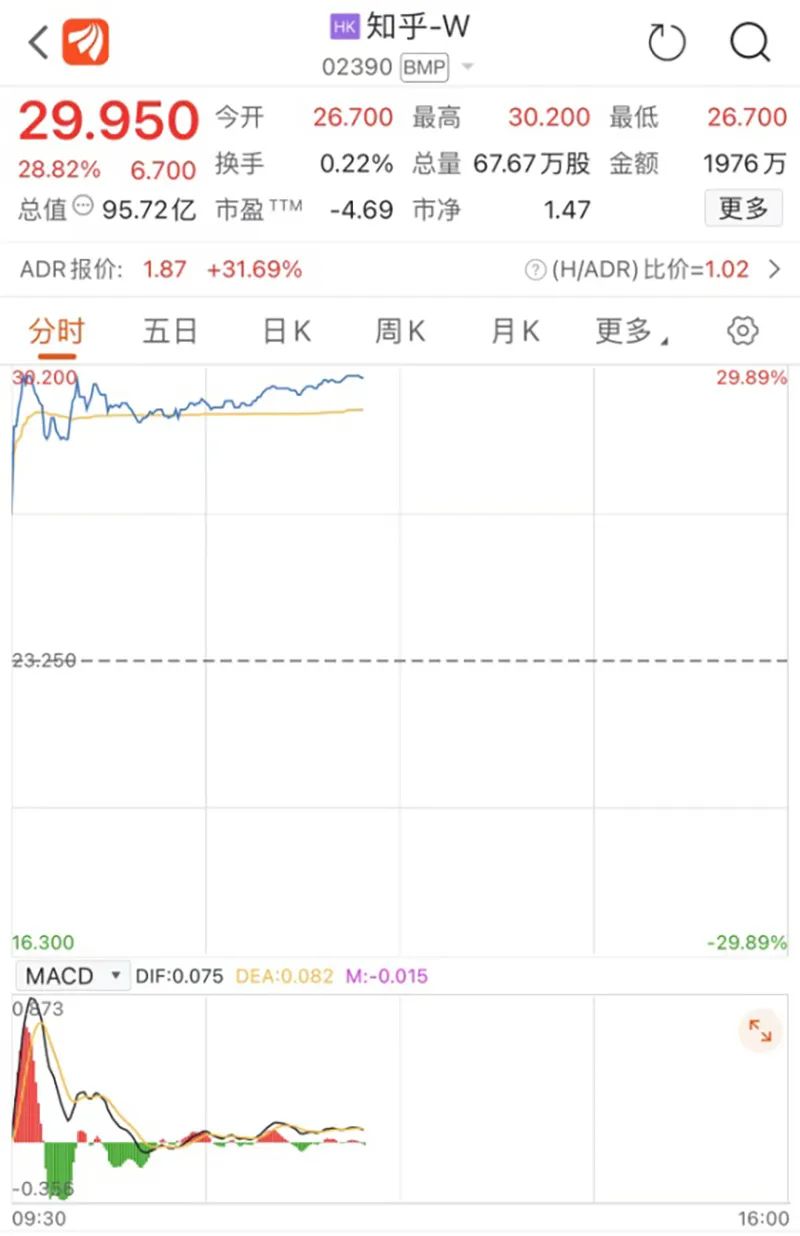Expand the BMP quote dropdown under the title
Viewport: 800px width, 1236px height.
467,68
